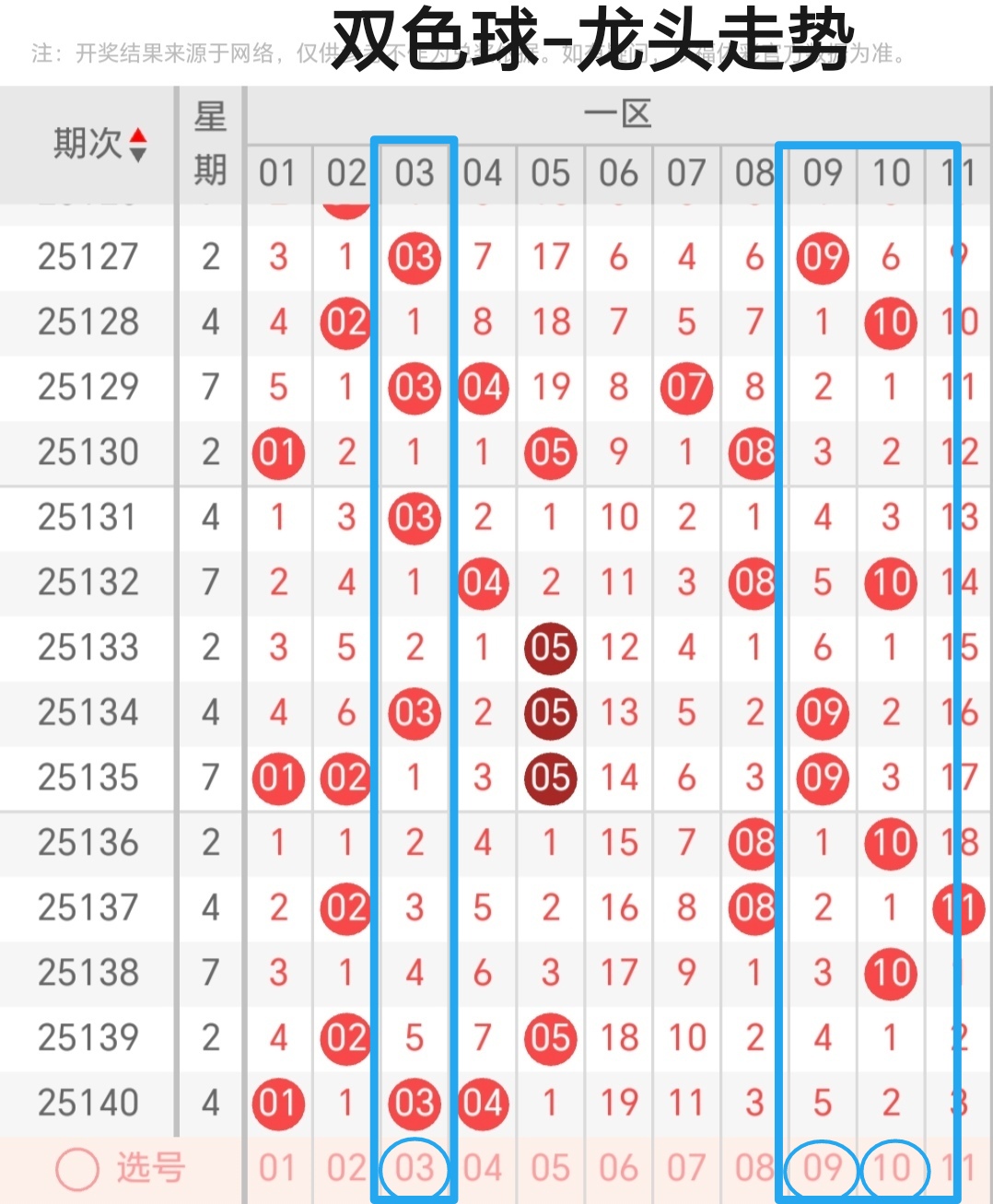
Task: Click the 星期 column header
Action: [x=208, y=143]
